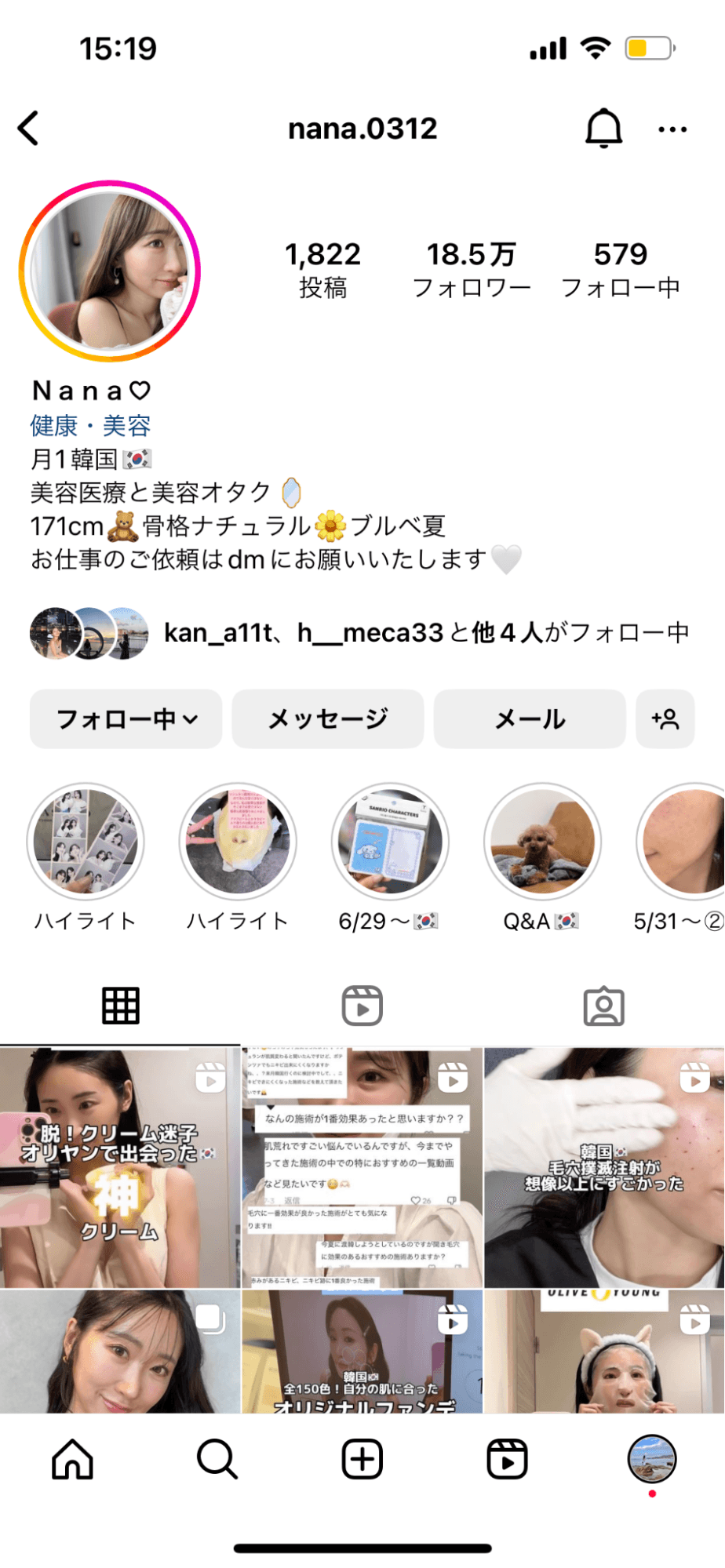This screenshot has height=1568, width=725.
Task: Expand the フォロー中 following dropdown button
Action: click(126, 719)
